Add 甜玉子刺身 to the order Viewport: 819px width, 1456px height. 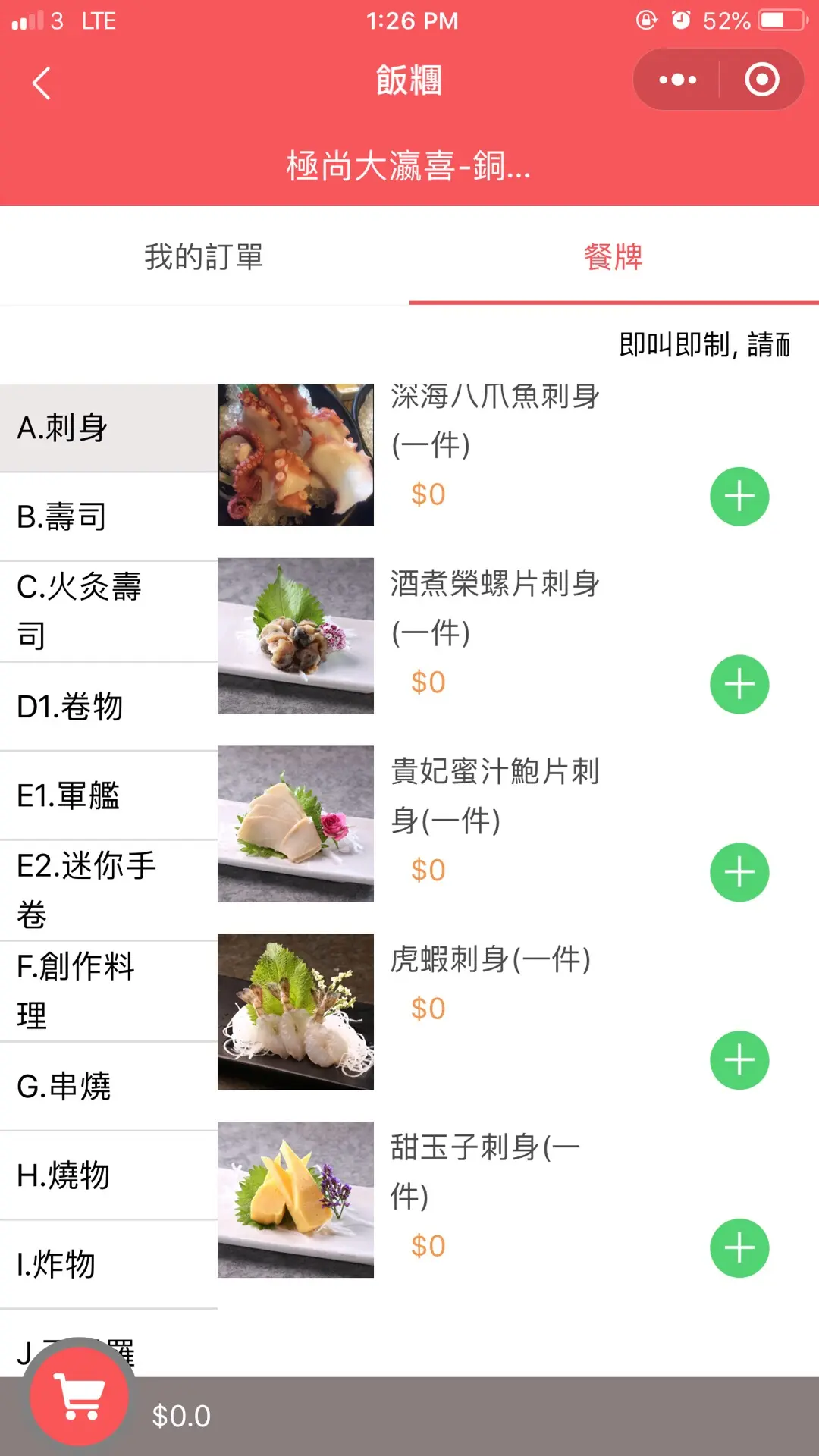point(739,1248)
